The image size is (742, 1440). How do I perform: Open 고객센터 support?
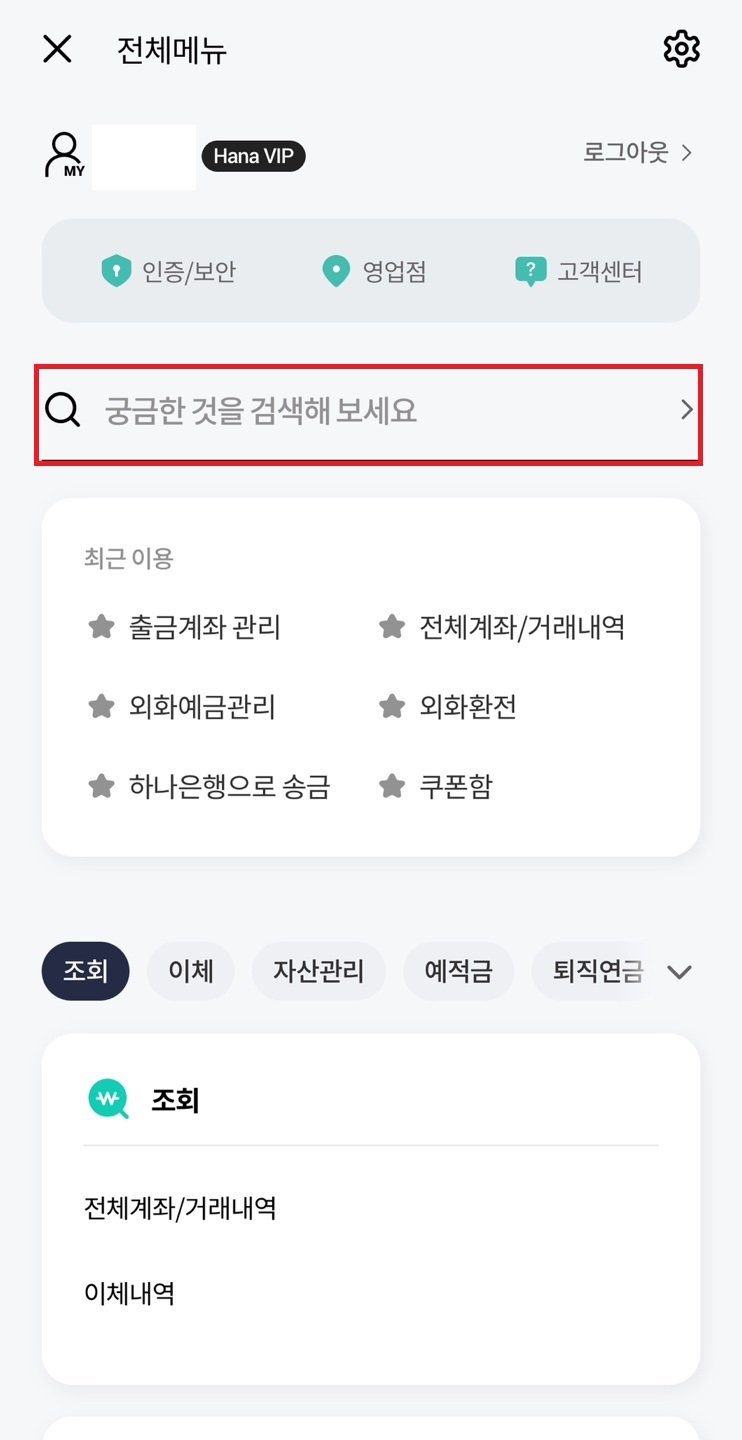click(578, 271)
